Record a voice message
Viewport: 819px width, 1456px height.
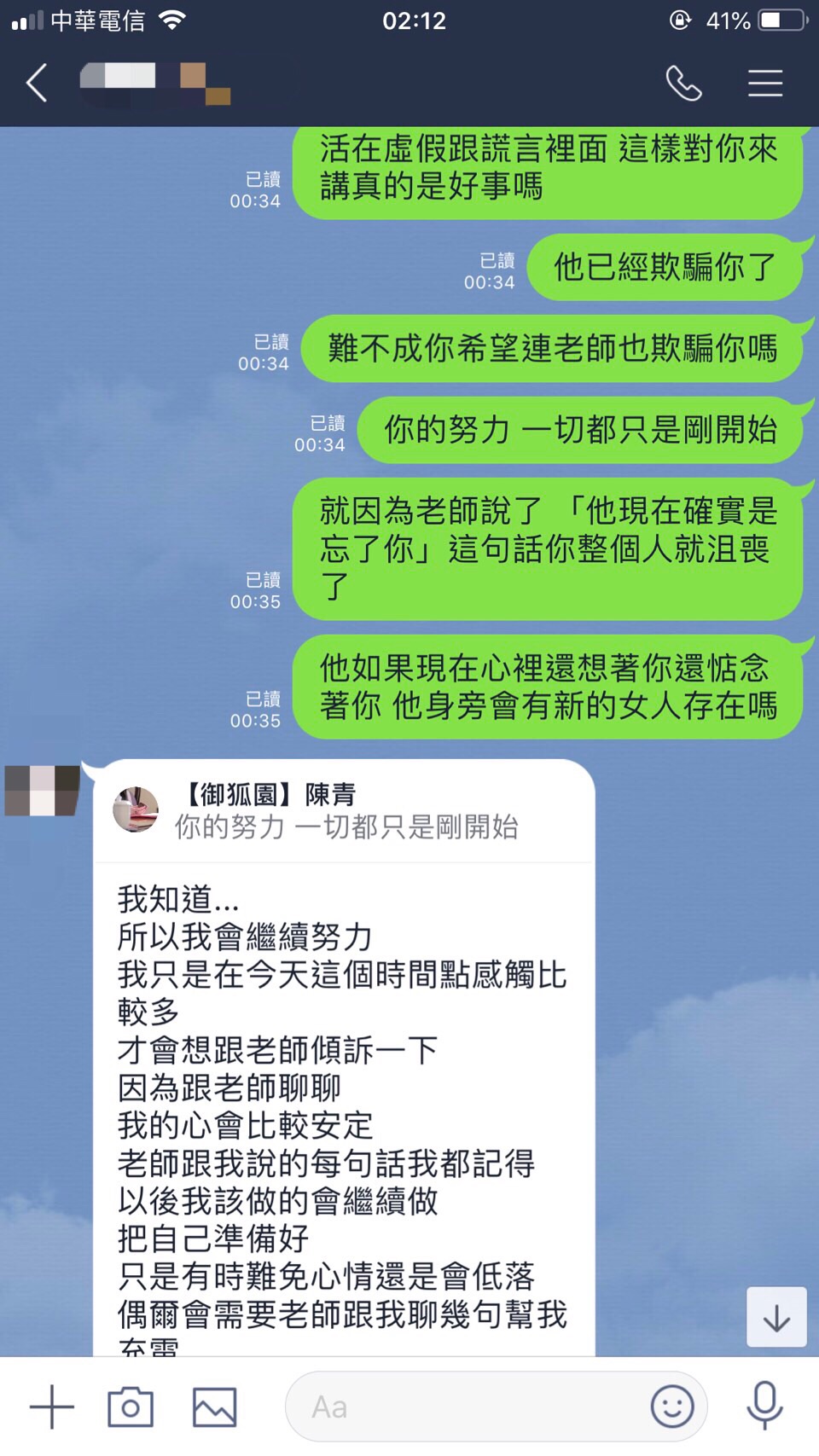click(x=764, y=1407)
